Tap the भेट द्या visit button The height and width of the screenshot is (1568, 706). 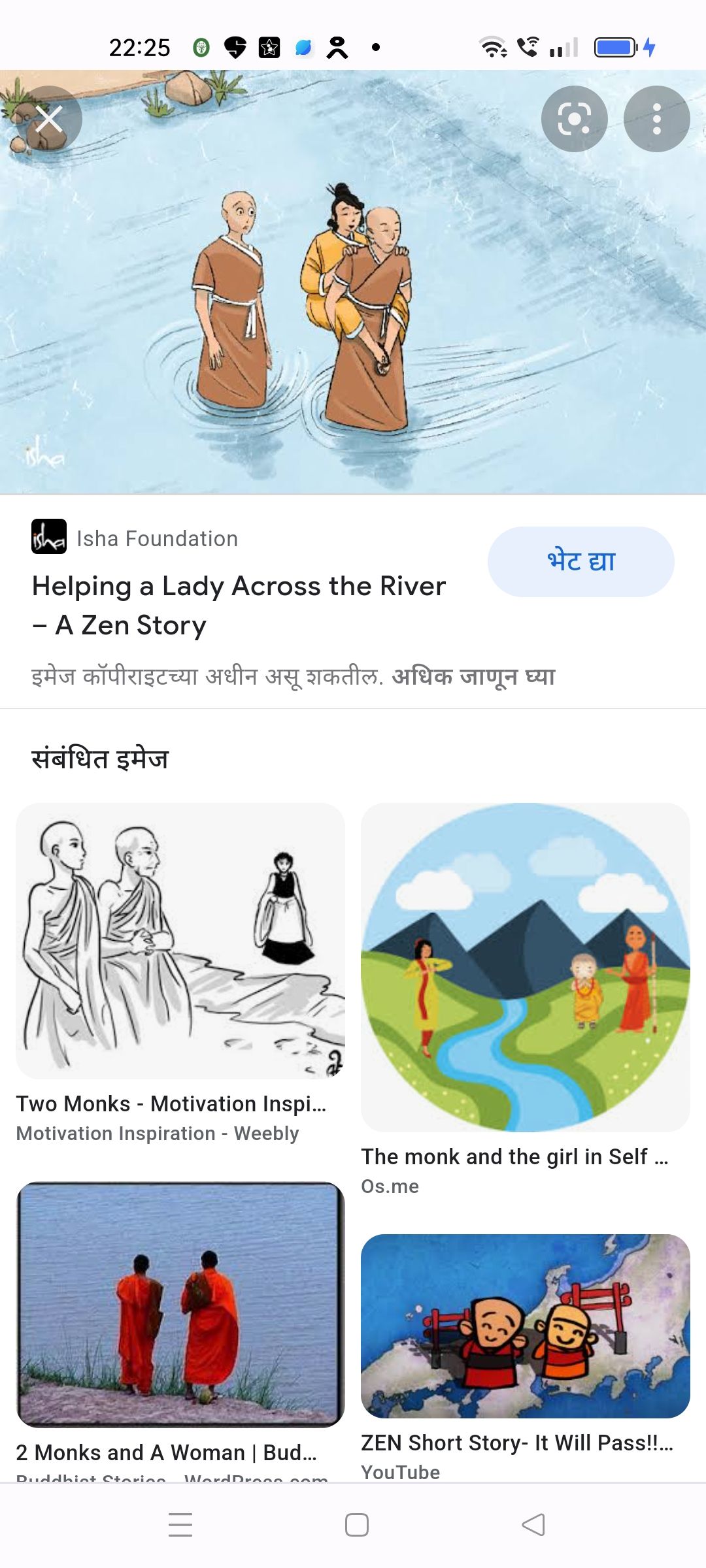(580, 562)
